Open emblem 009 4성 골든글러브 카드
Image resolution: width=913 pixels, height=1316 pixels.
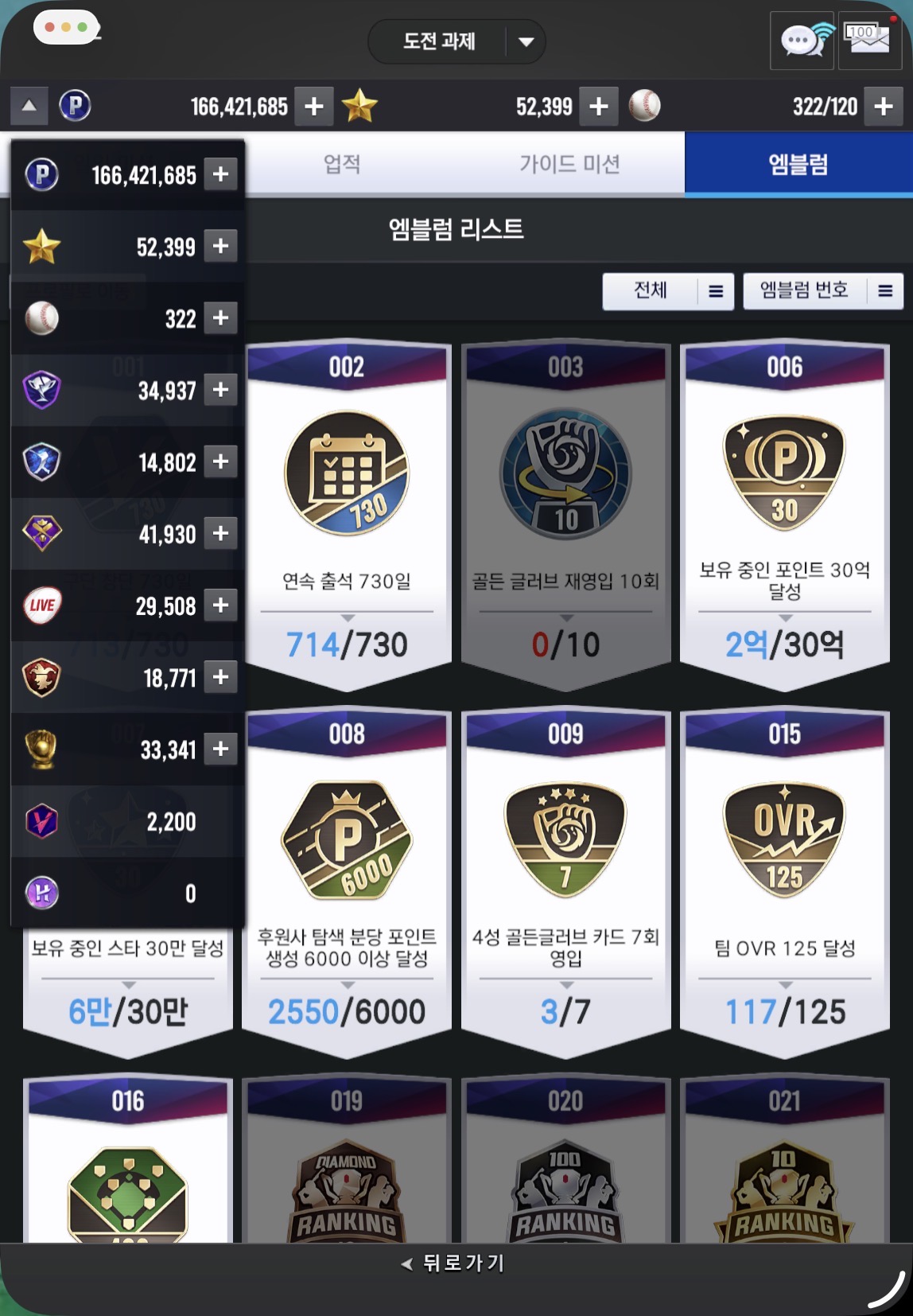pos(565,882)
